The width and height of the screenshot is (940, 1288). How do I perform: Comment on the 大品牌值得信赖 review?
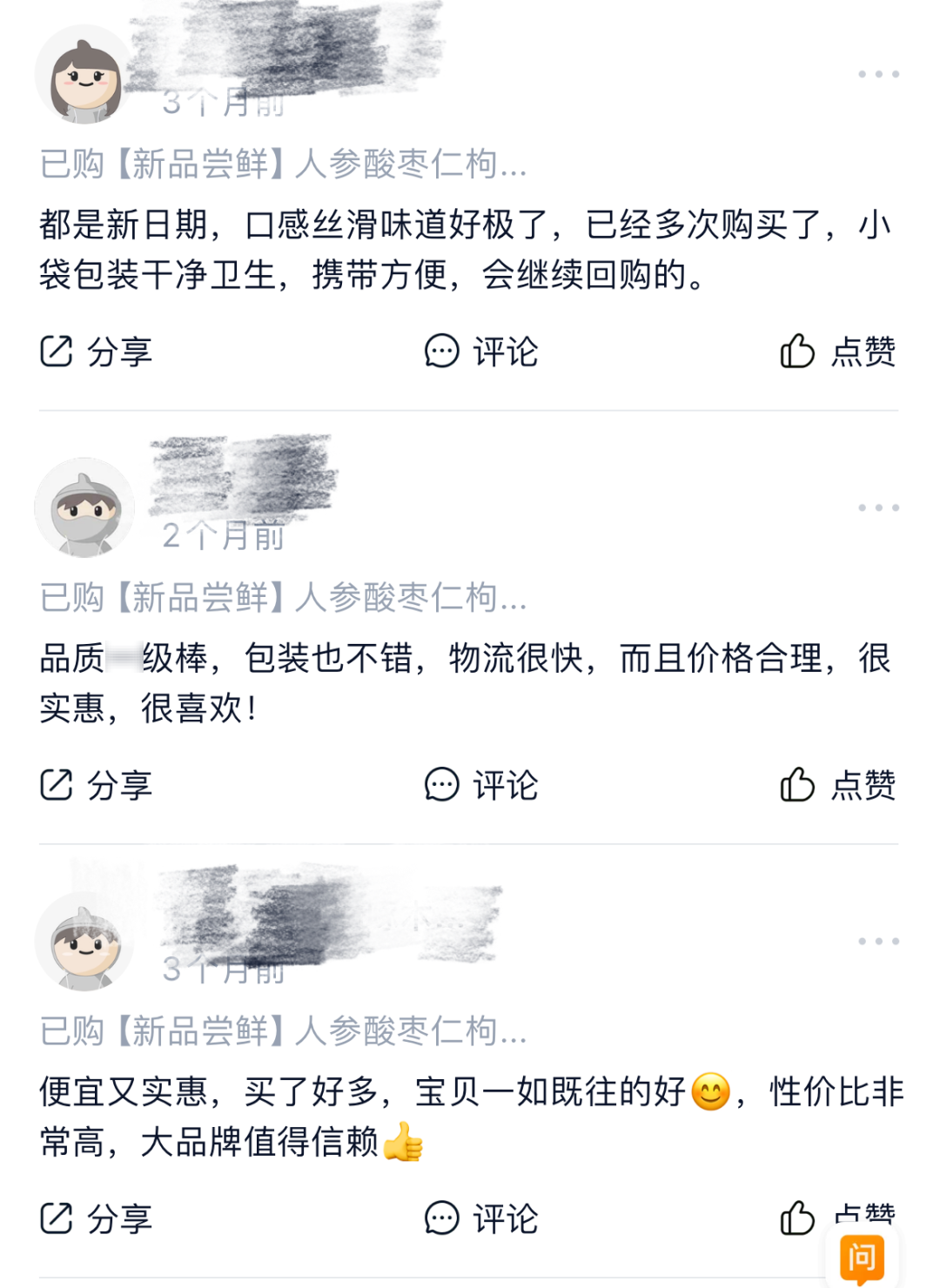(x=481, y=1218)
